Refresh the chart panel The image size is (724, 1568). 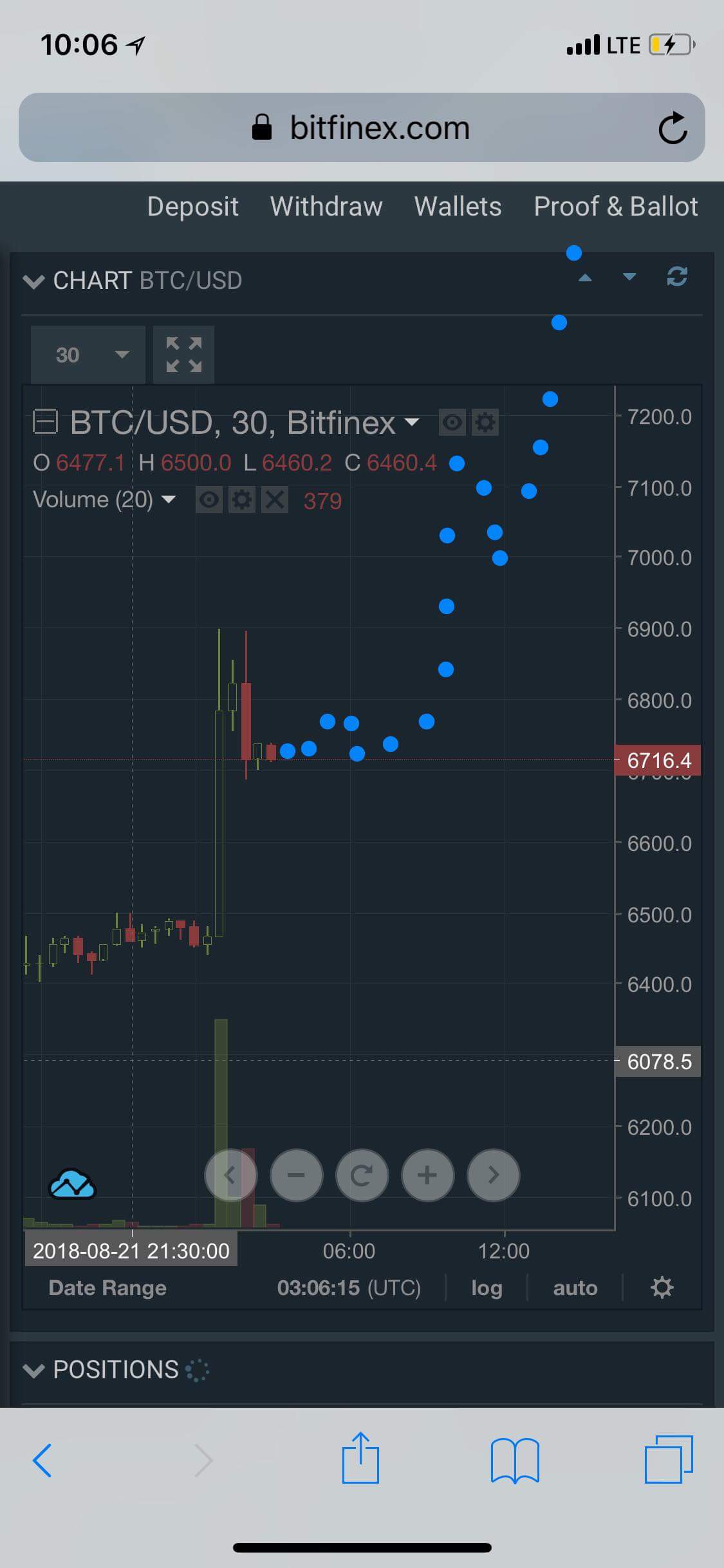tap(677, 277)
